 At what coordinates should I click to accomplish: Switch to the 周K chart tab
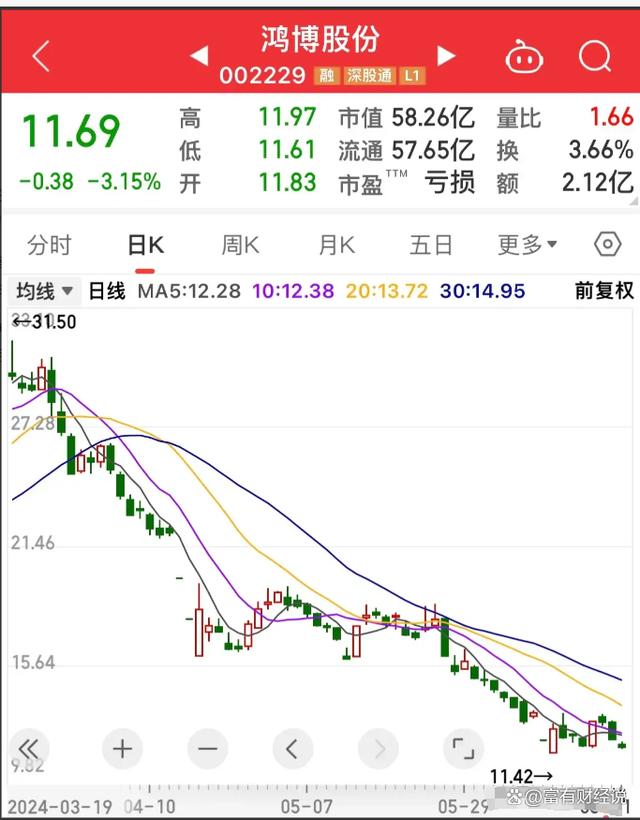tap(240, 245)
